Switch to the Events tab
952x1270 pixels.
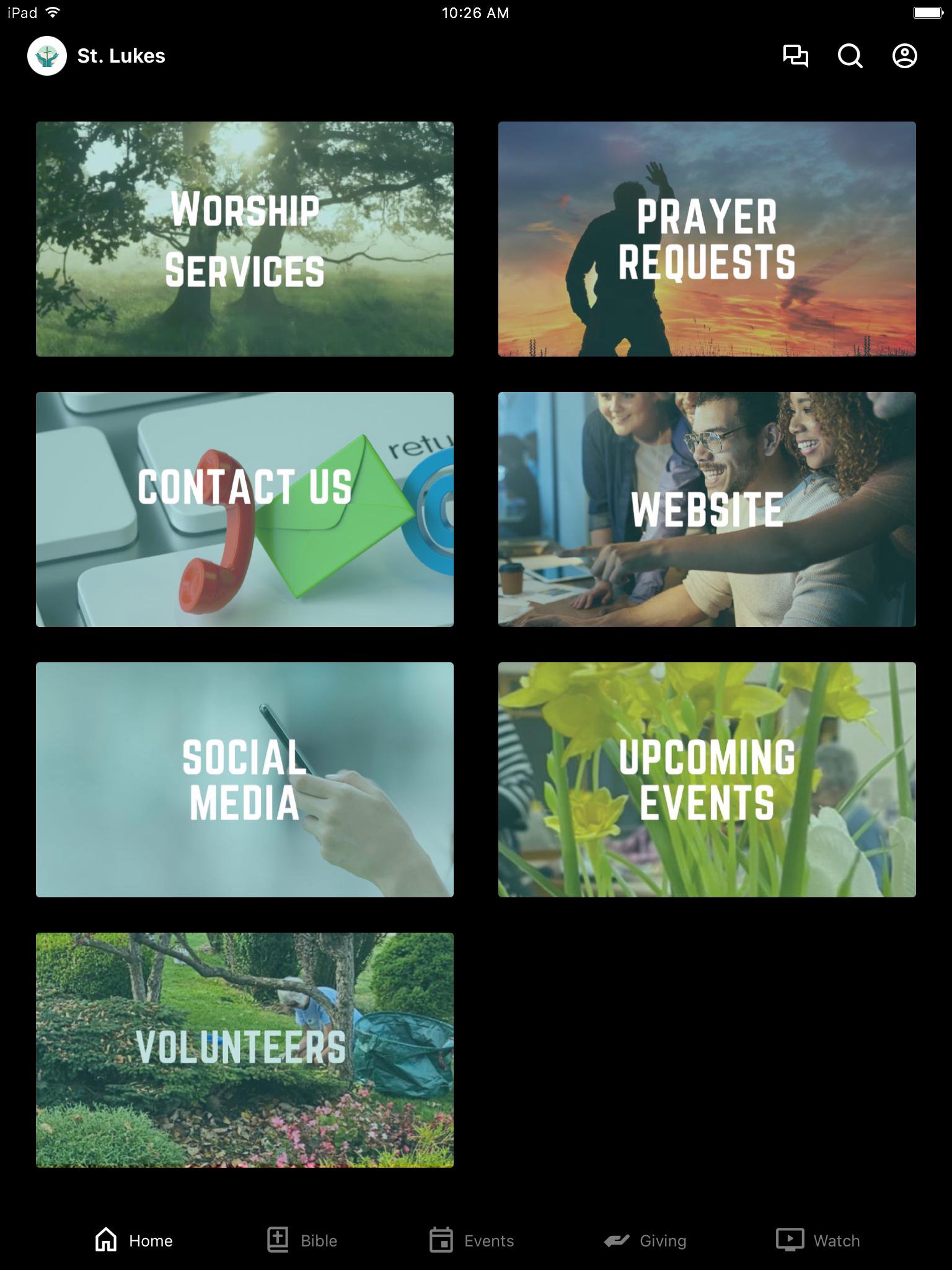tap(472, 1240)
